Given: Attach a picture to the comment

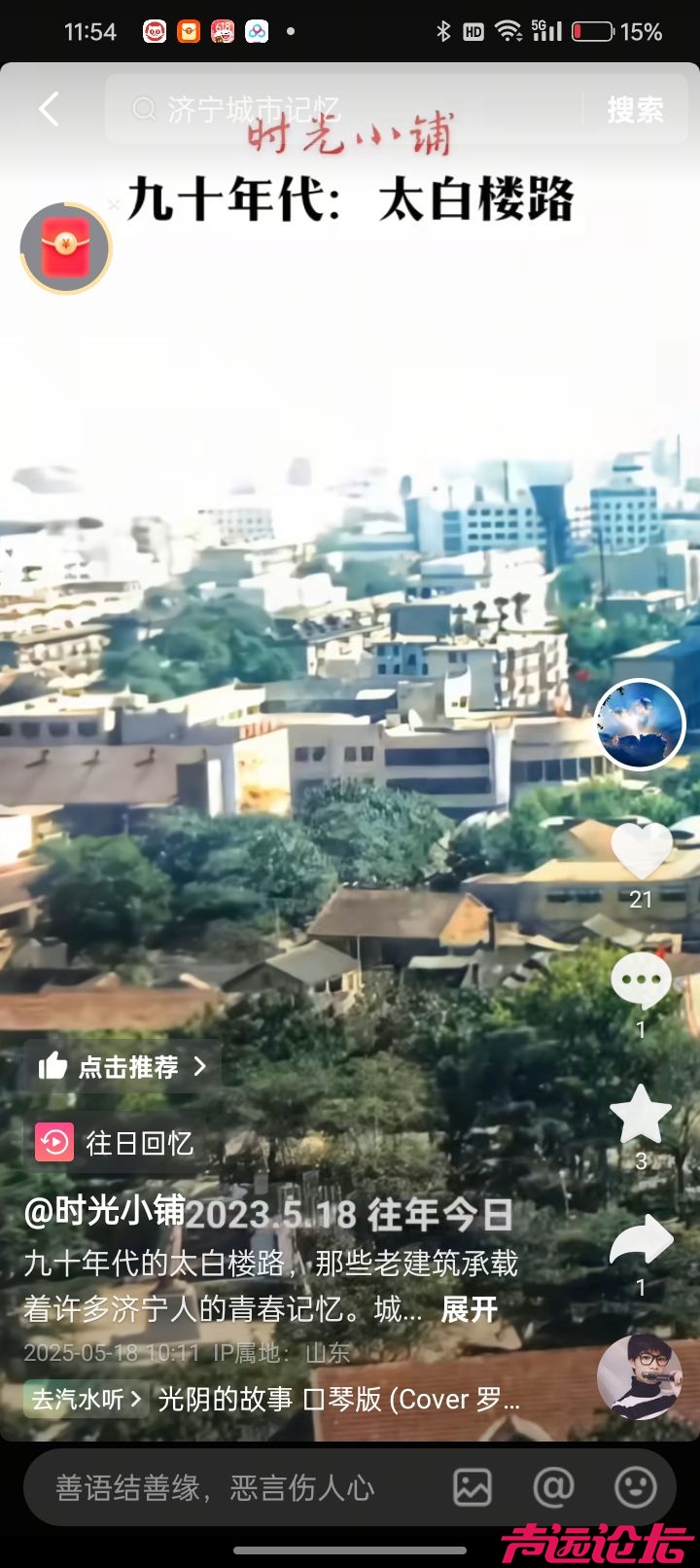Looking at the screenshot, I should click(472, 1487).
